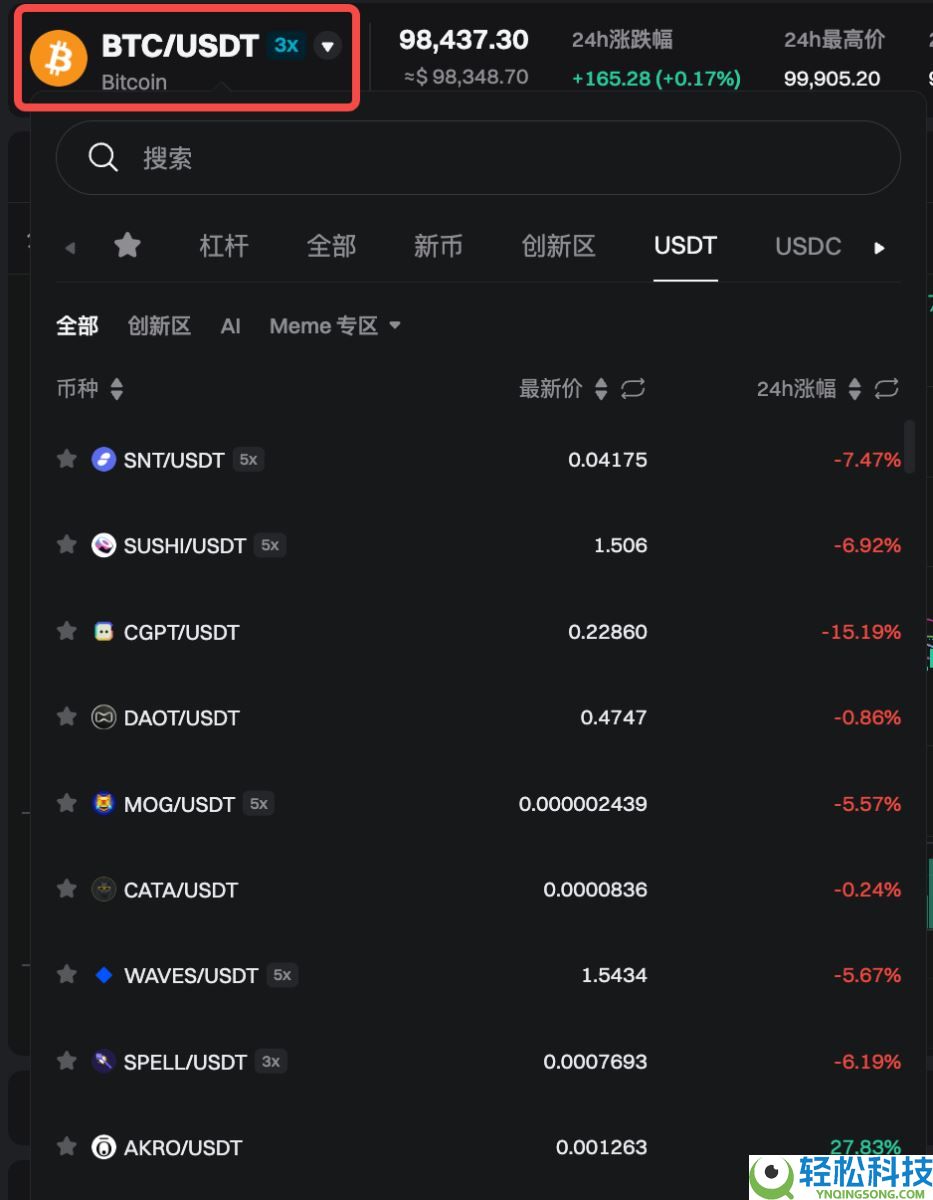This screenshot has width=933, height=1200.
Task: Expand the BTC/USDT pair selector arrow
Action: [x=328, y=46]
